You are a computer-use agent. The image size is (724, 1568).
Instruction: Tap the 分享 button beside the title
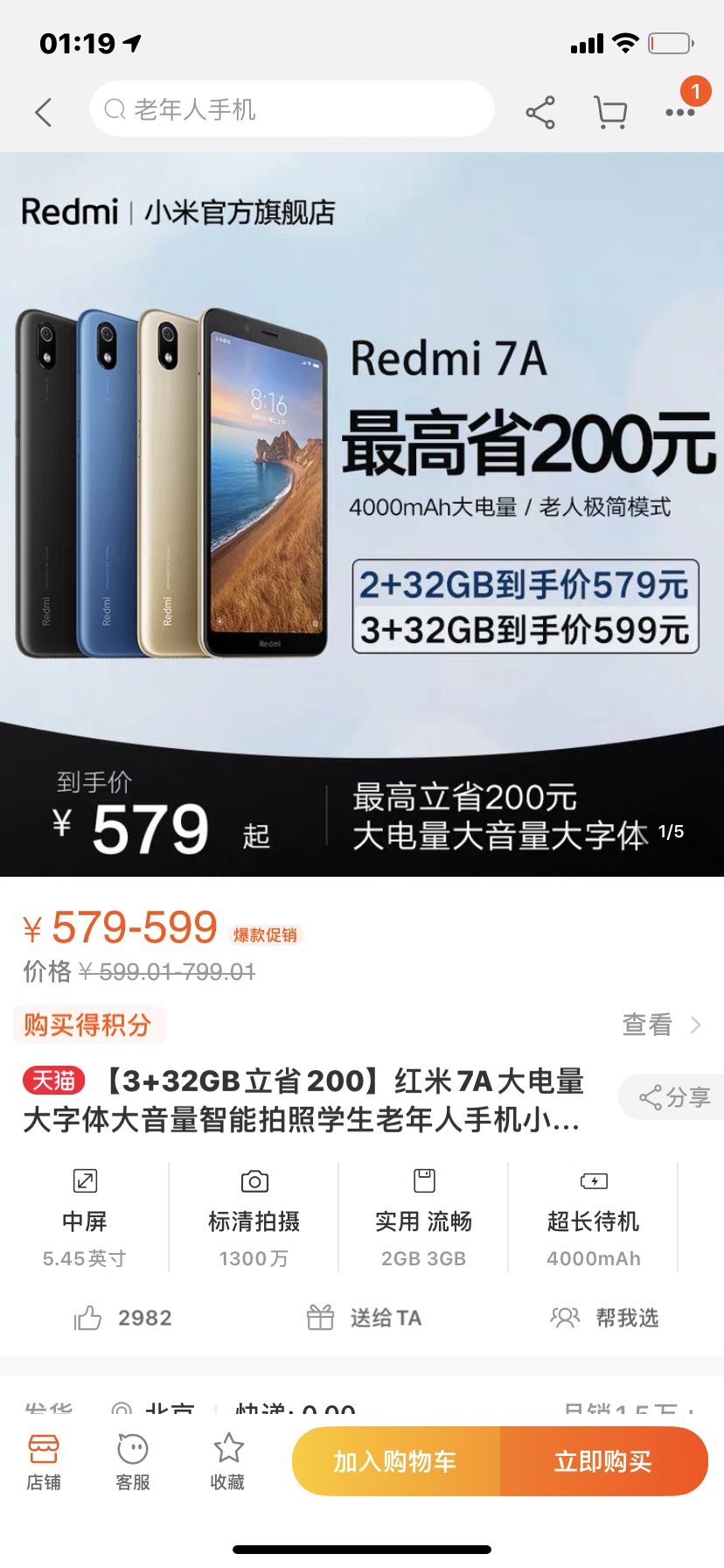pos(673,1097)
